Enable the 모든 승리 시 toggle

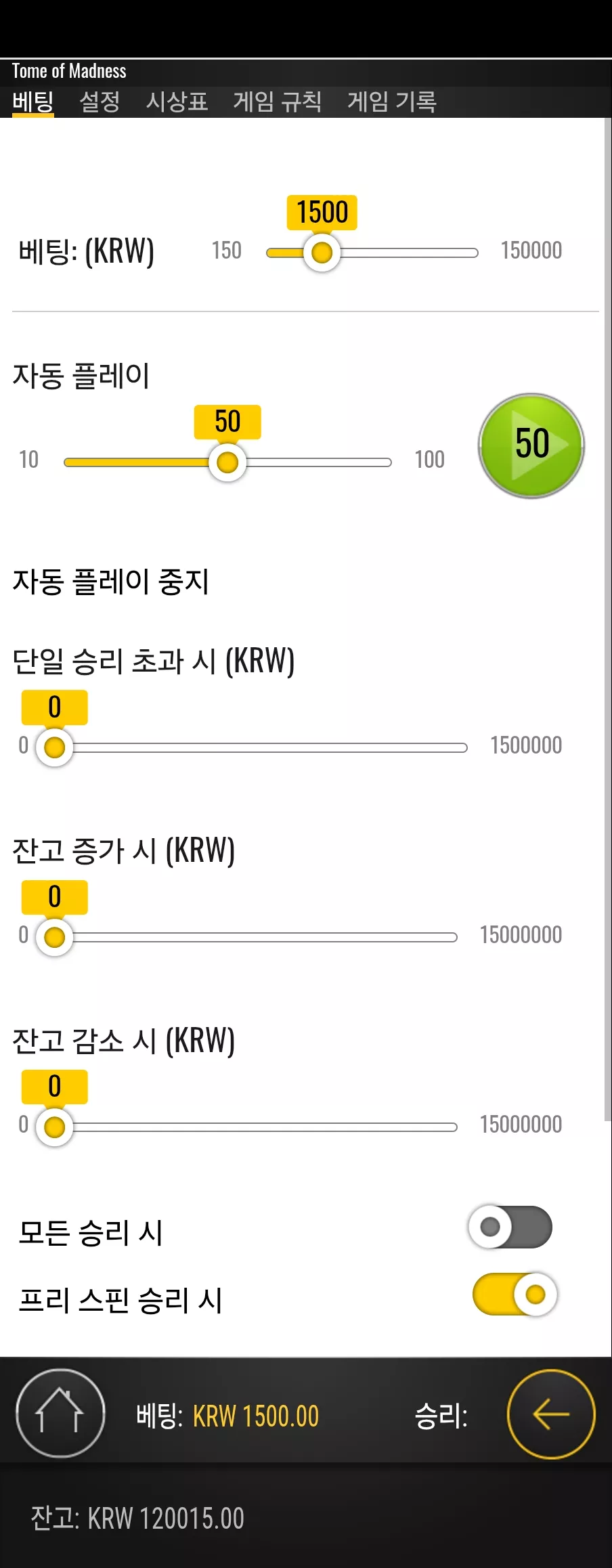[x=510, y=1227]
